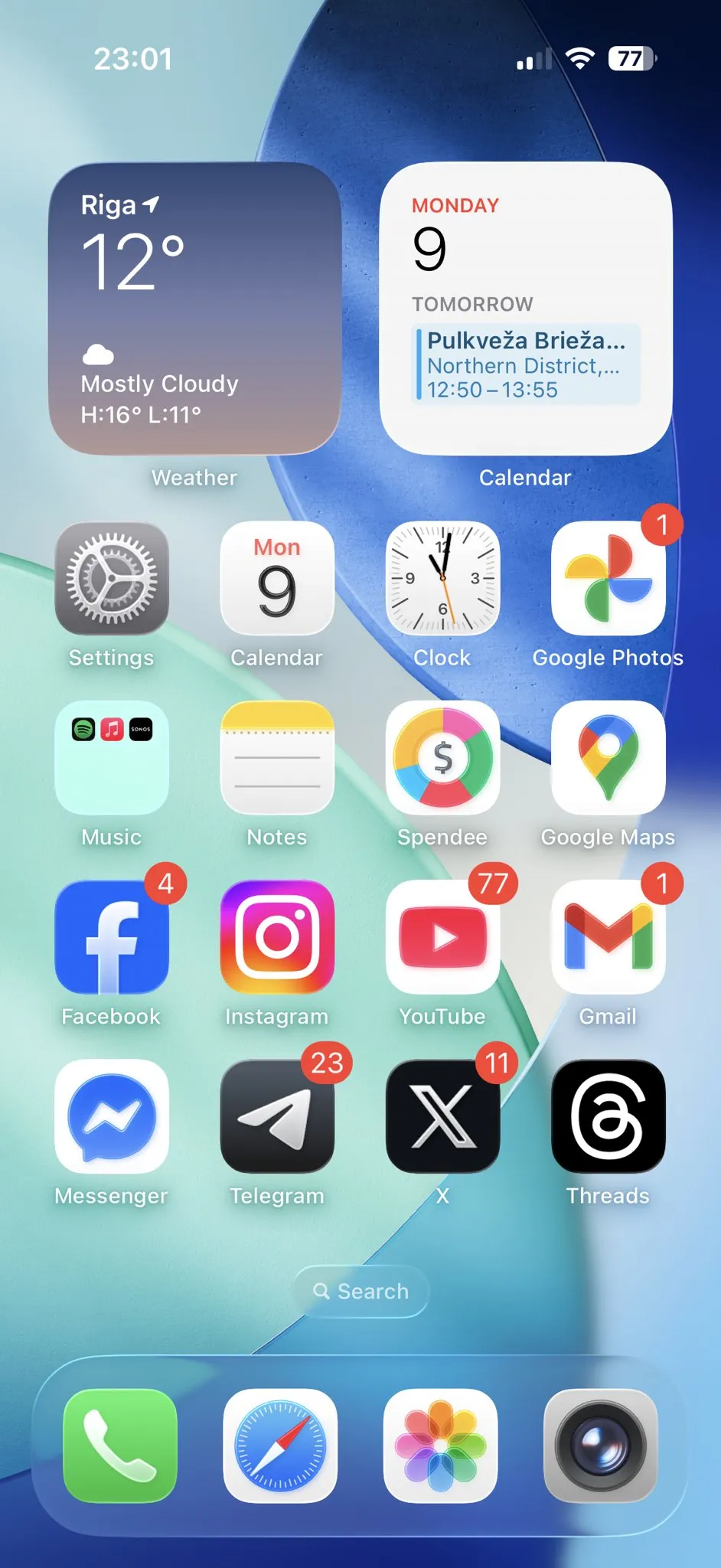Viewport: 721px width, 1568px height.
Task: Tap the Search pill
Action: coord(360,1292)
